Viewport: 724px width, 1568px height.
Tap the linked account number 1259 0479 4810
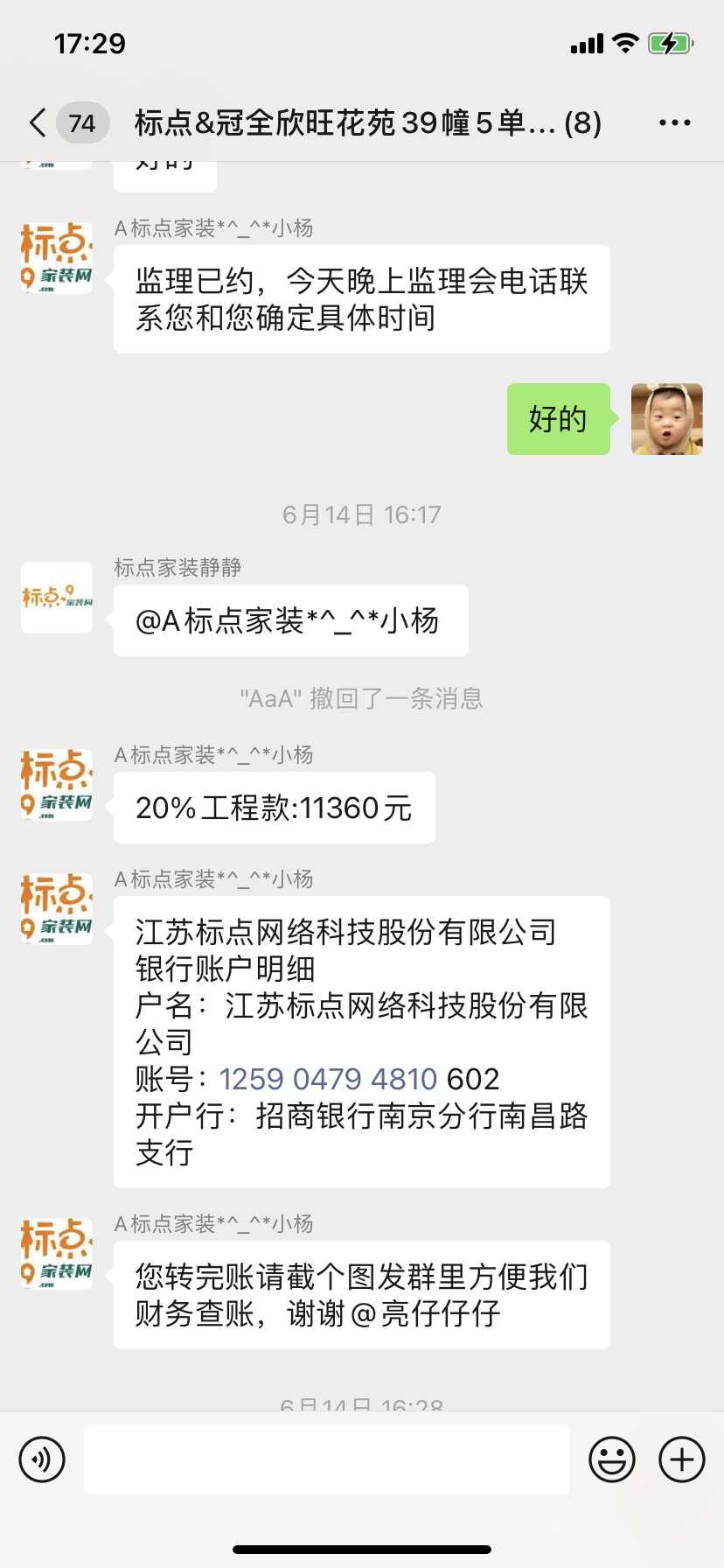[x=328, y=1079]
